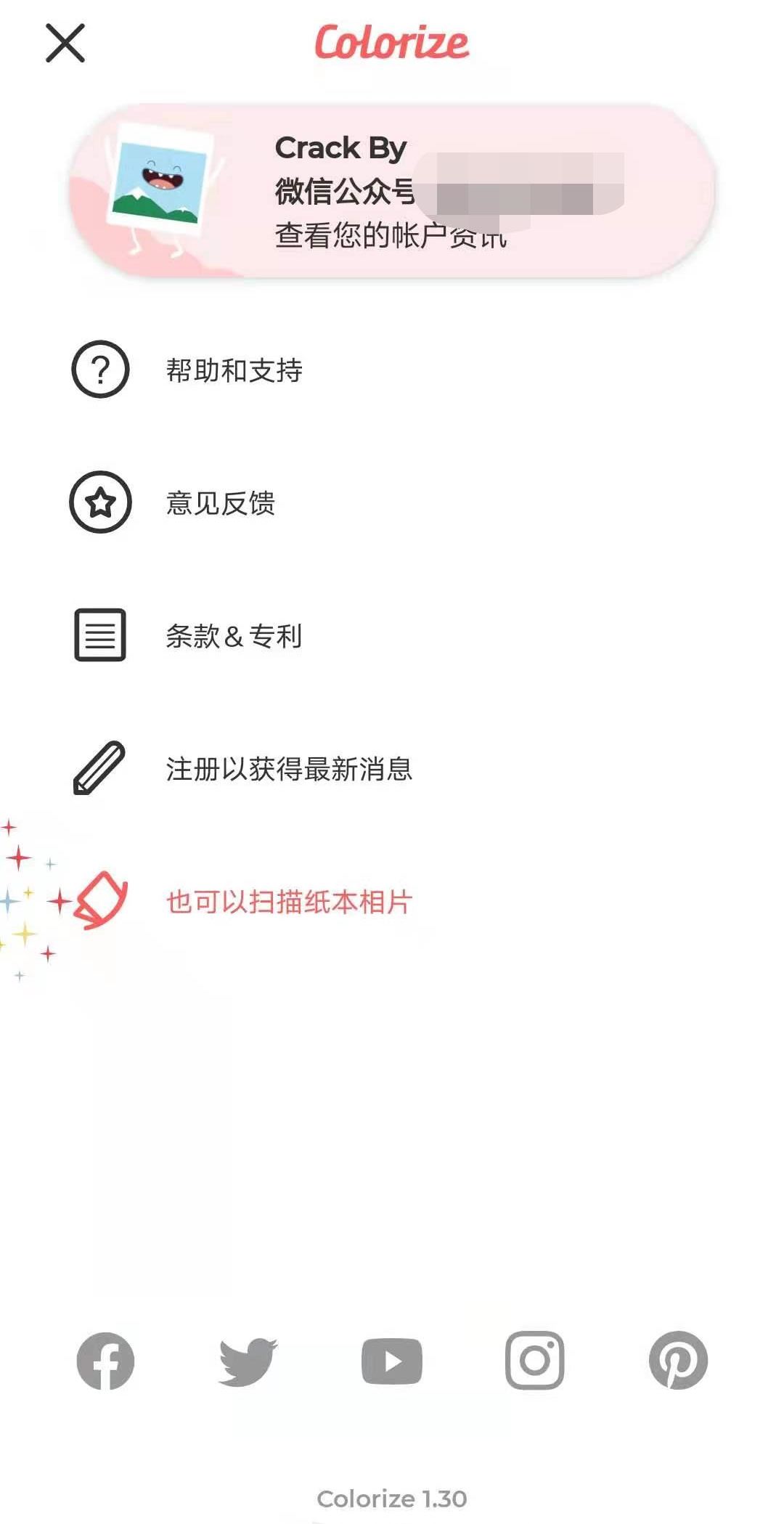
Task: Open the YouTube channel
Action: tap(392, 1361)
